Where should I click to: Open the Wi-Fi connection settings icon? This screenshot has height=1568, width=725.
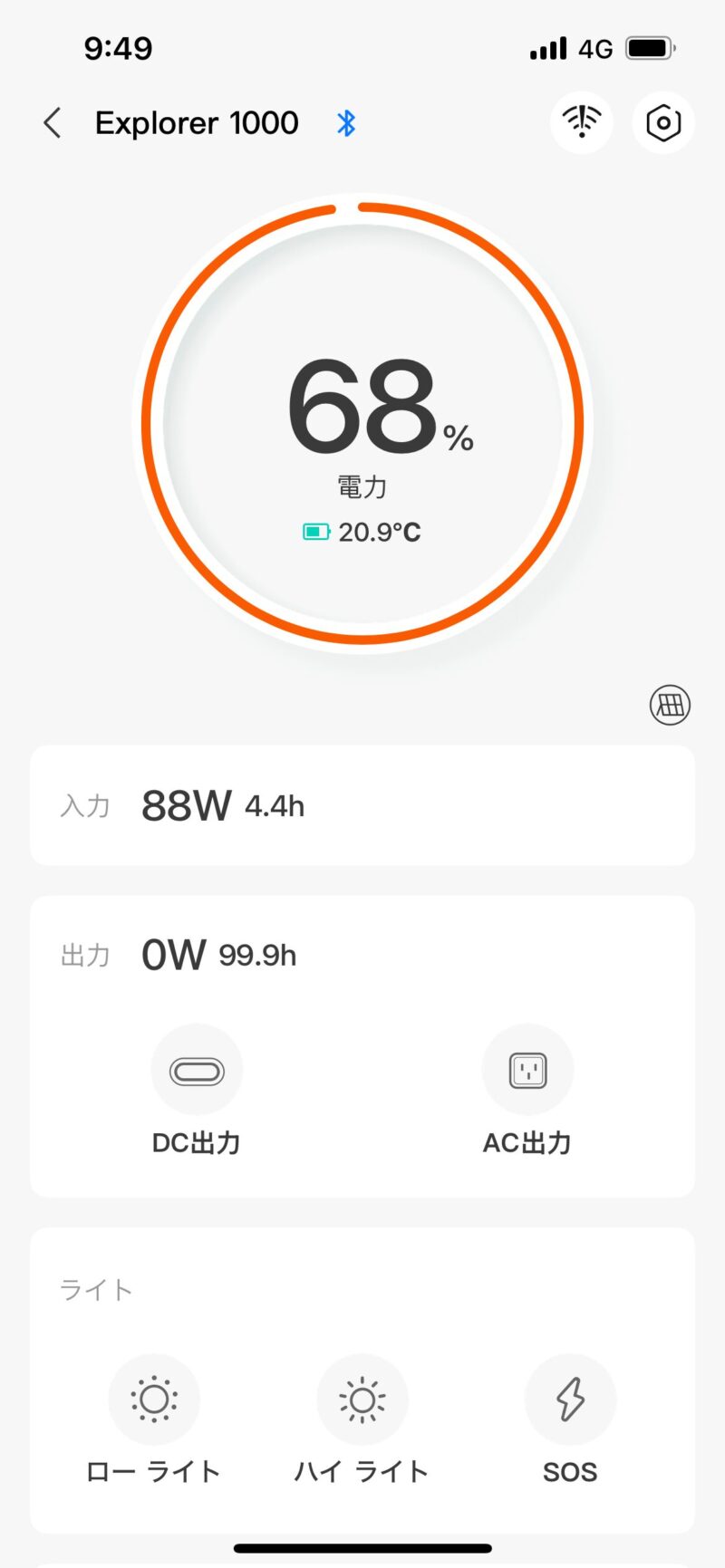coord(582,122)
